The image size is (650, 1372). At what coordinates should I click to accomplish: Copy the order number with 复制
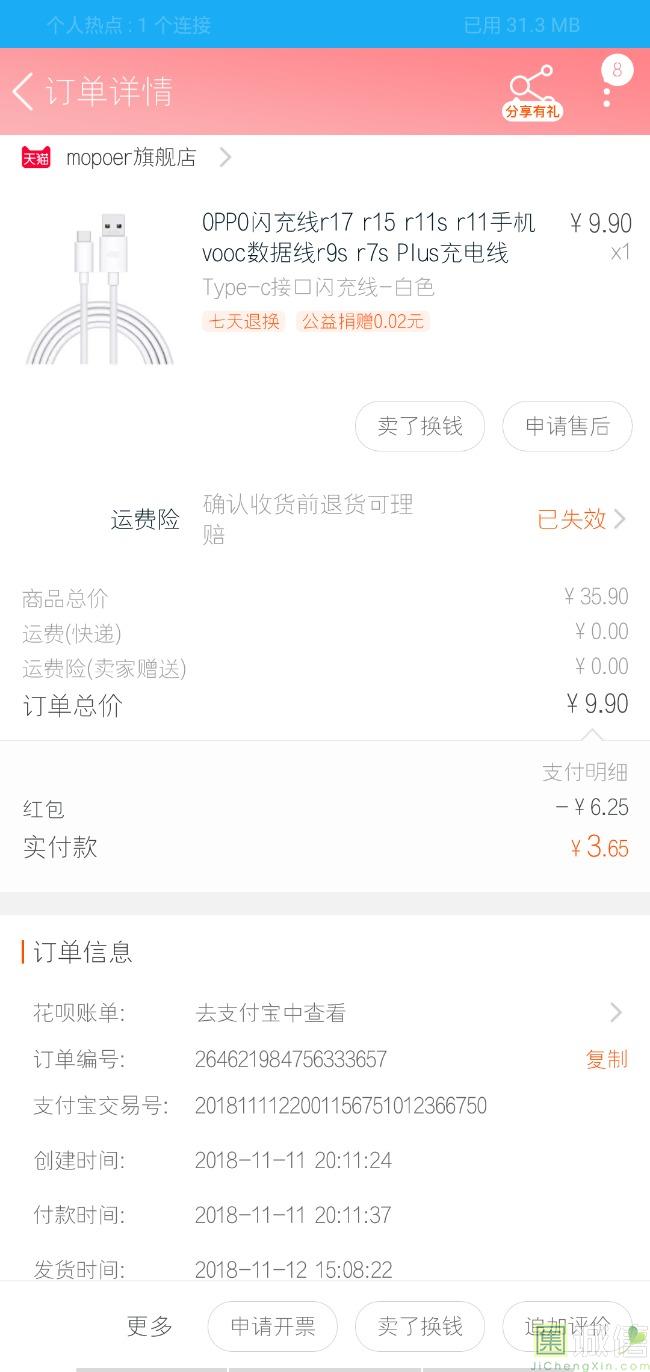(x=606, y=1059)
